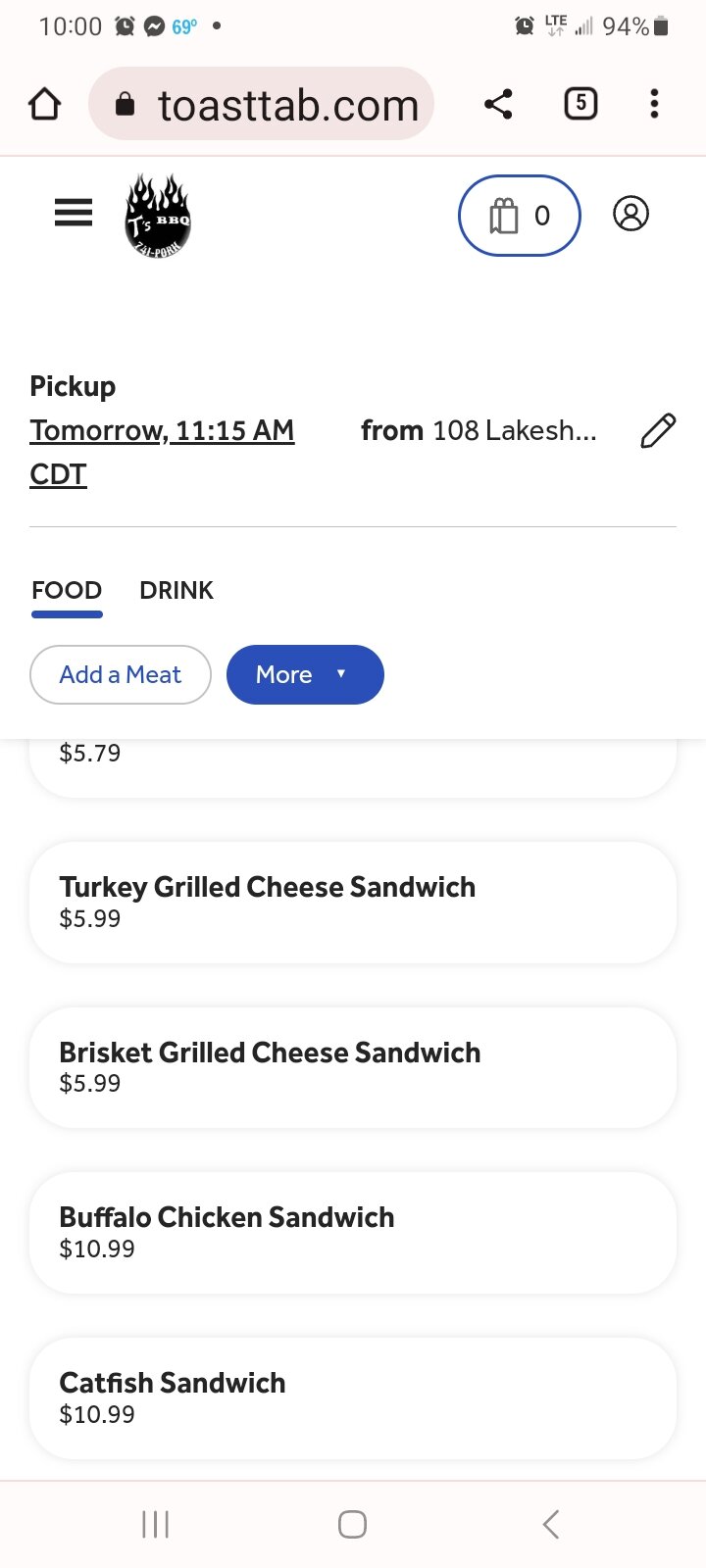Open the browser home page
The image size is (706, 1568).
(44, 104)
